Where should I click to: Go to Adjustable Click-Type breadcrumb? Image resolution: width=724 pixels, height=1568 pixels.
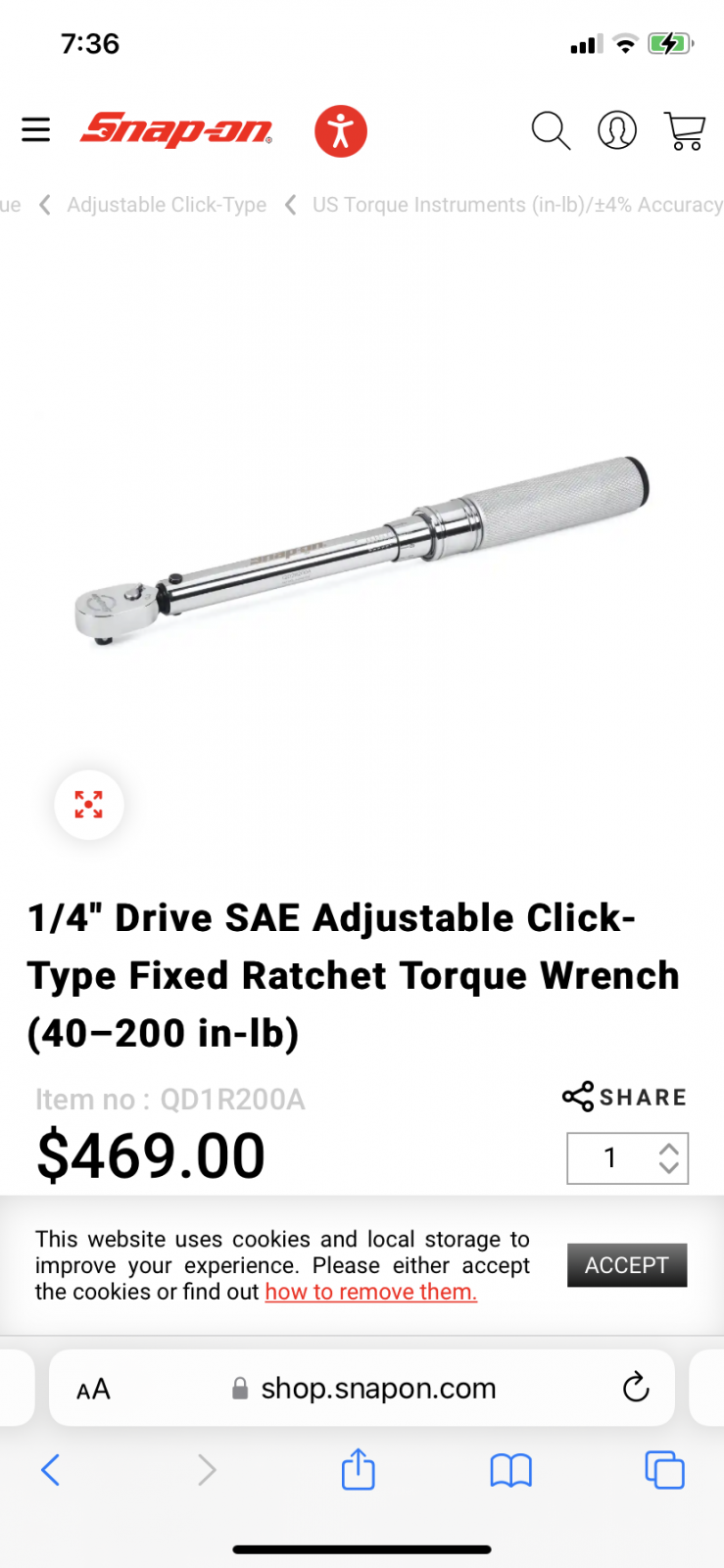[167, 205]
